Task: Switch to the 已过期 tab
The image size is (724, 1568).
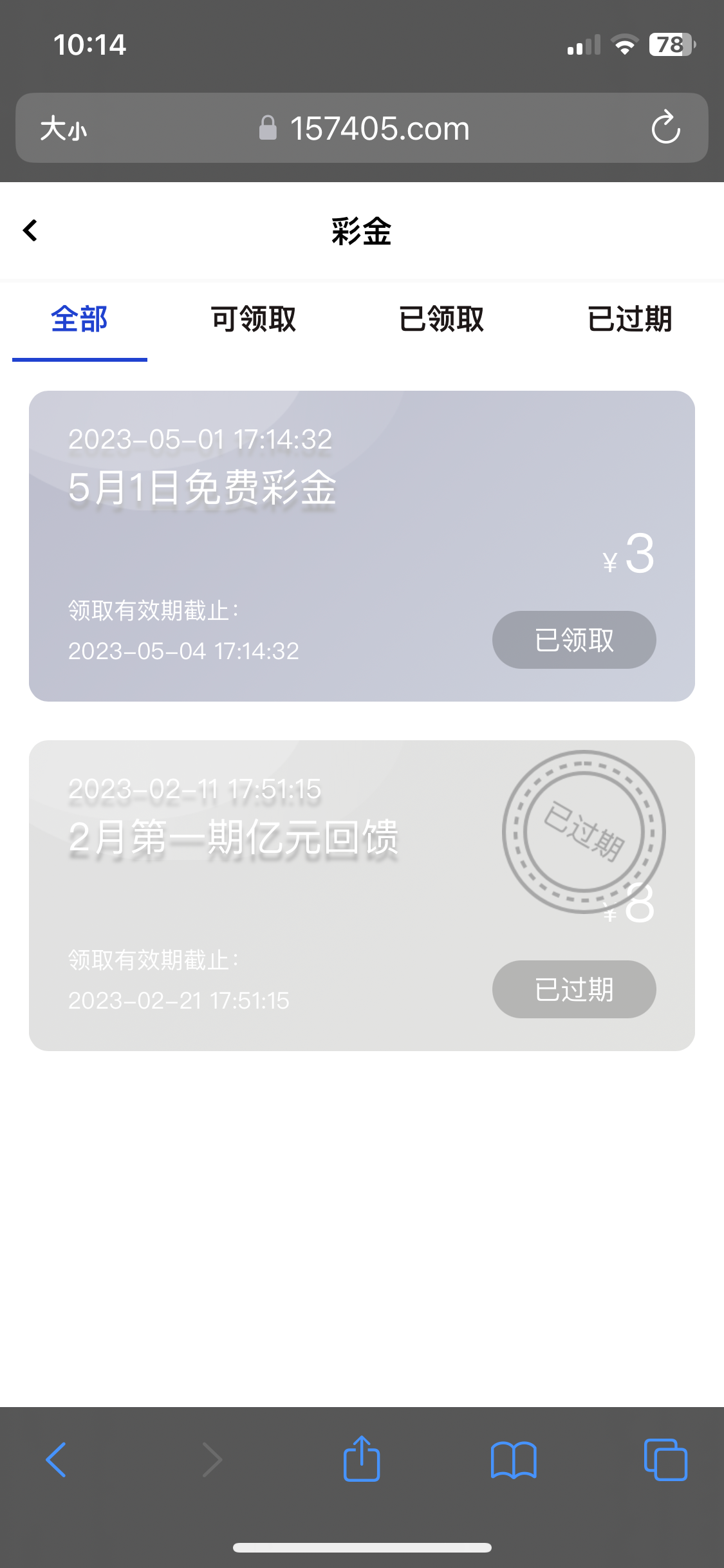Action: pyautogui.click(x=629, y=319)
